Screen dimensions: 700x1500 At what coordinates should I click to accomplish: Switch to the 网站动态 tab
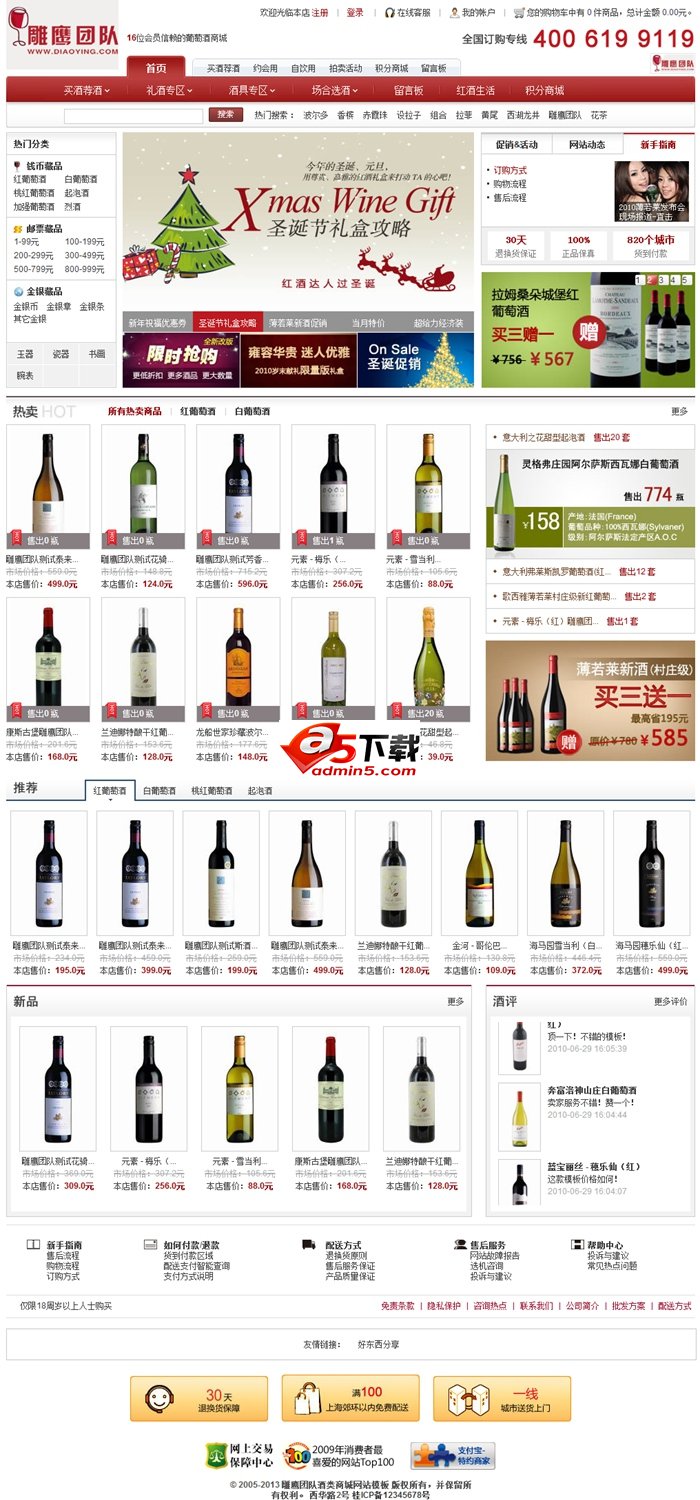point(587,144)
